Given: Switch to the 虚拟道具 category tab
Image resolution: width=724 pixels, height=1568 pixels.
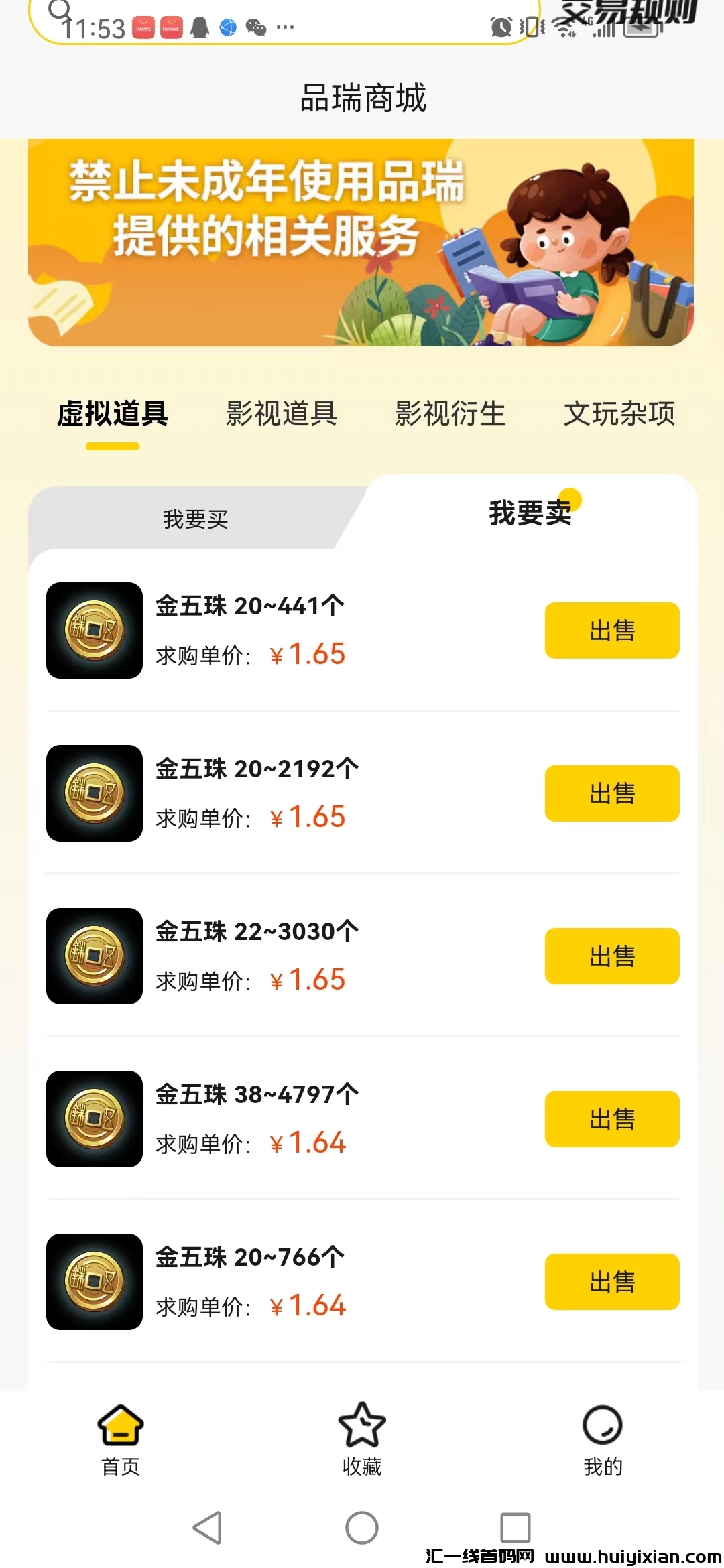Looking at the screenshot, I should tap(113, 414).
